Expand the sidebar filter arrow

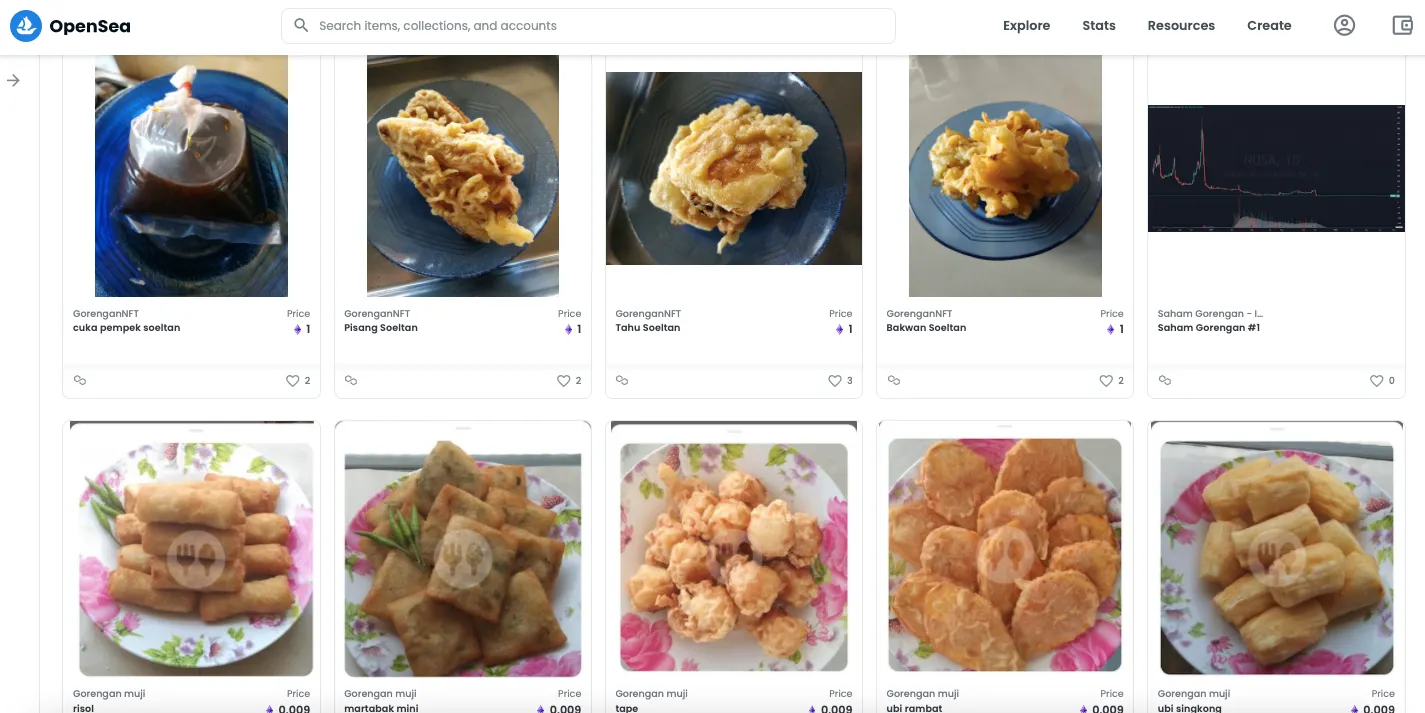(13, 80)
